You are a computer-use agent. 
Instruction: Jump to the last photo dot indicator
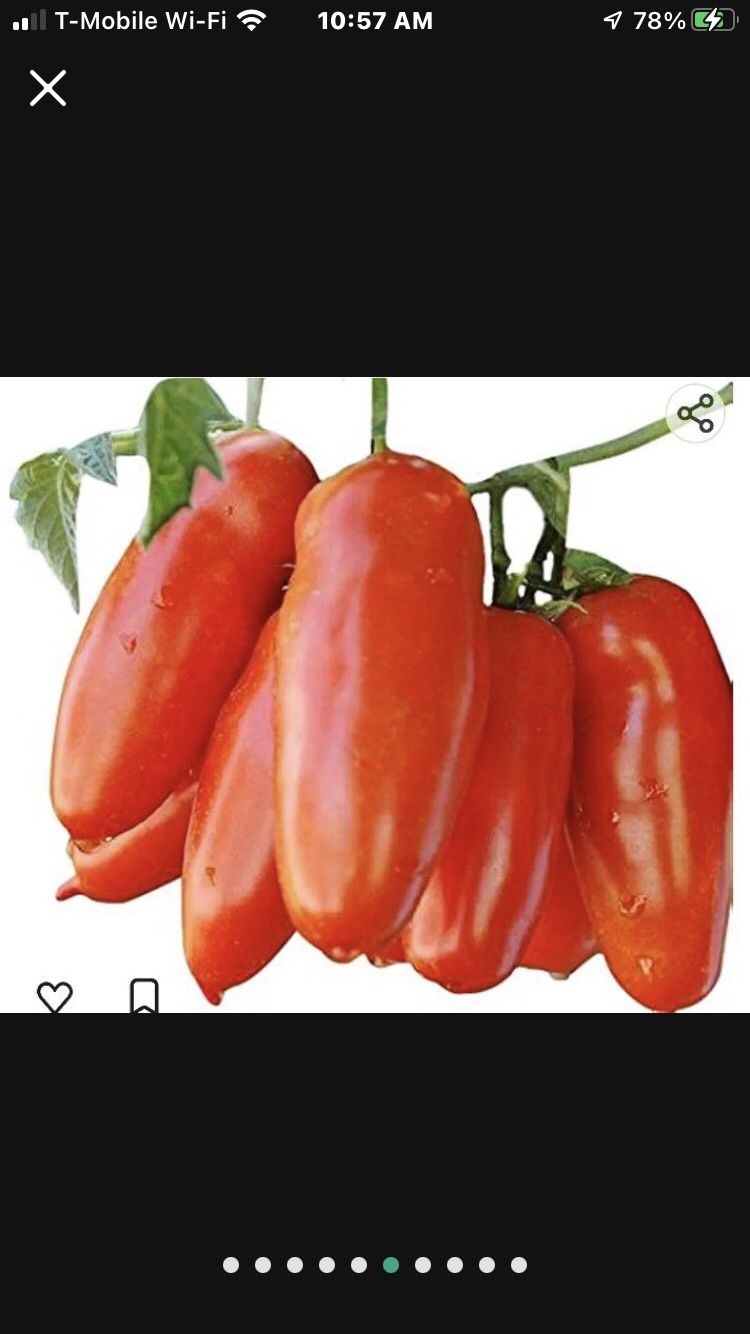(519, 1265)
